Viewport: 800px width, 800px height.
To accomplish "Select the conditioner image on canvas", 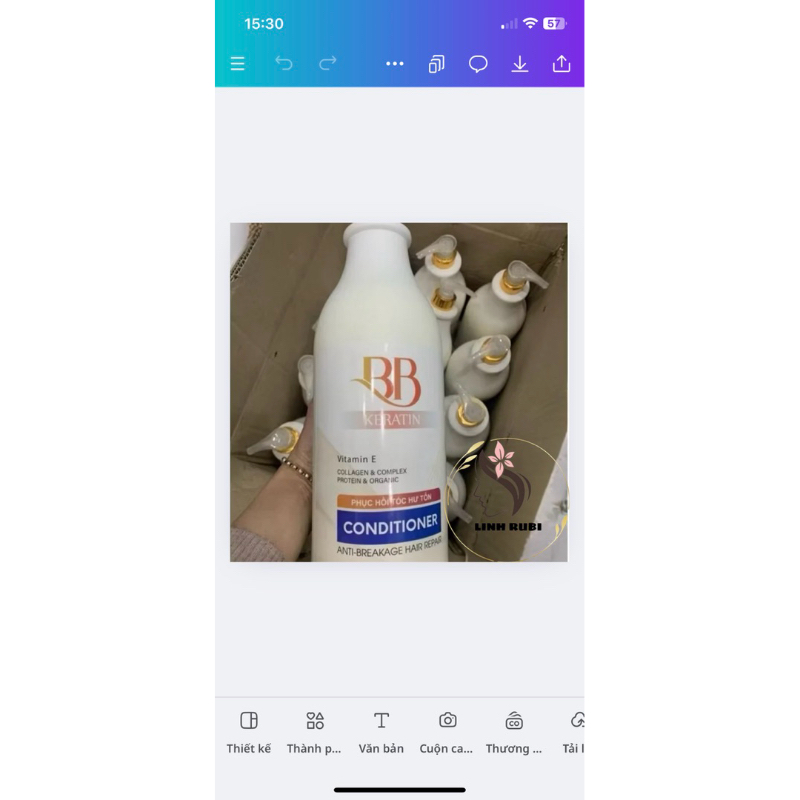I will [x=398, y=392].
